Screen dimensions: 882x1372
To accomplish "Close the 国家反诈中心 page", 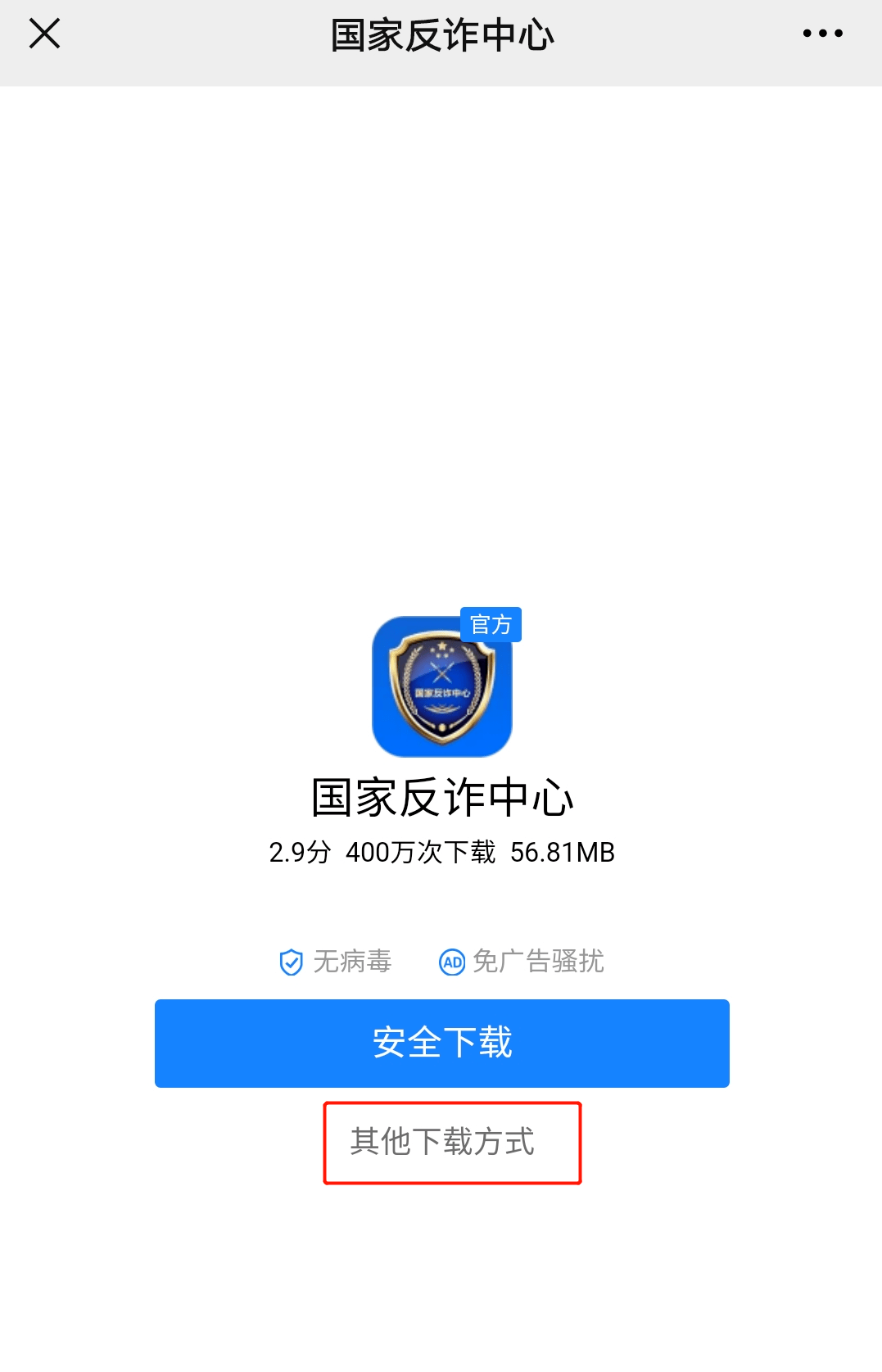I will pos(44,34).
